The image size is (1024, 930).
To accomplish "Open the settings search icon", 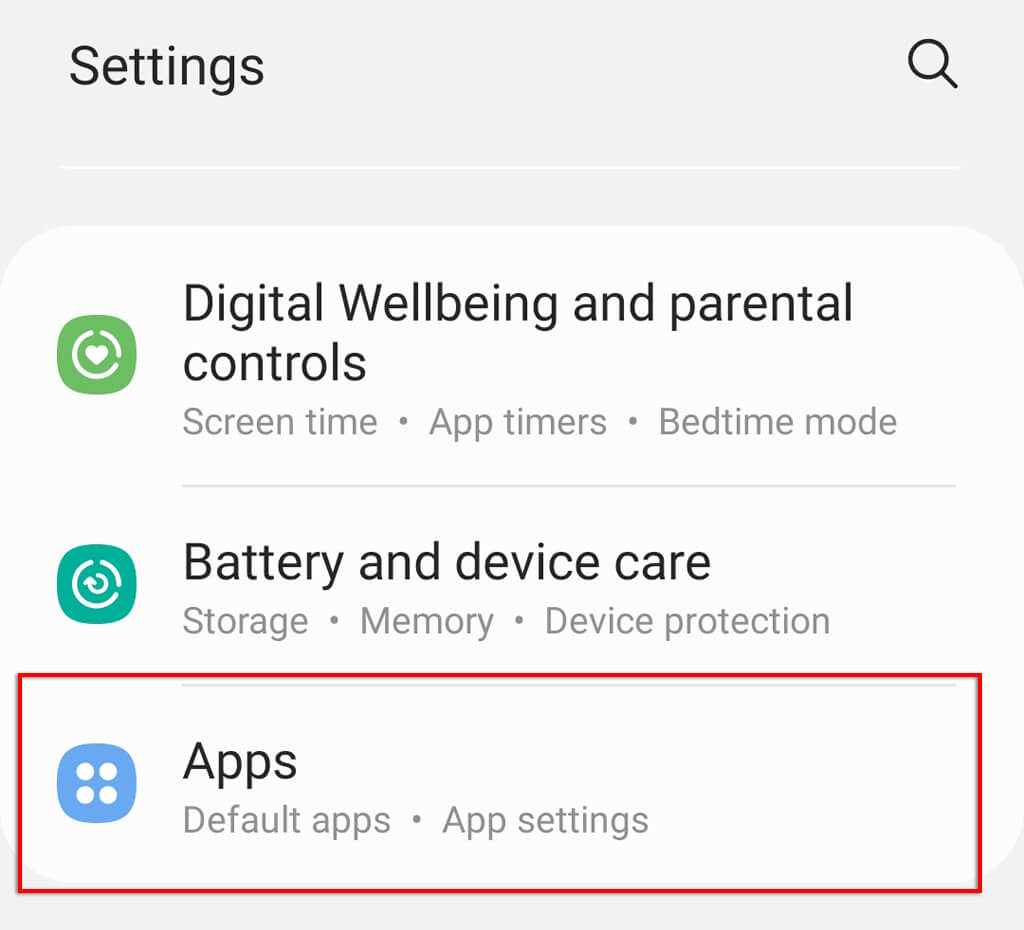I will pyautogui.click(x=932, y=66).
